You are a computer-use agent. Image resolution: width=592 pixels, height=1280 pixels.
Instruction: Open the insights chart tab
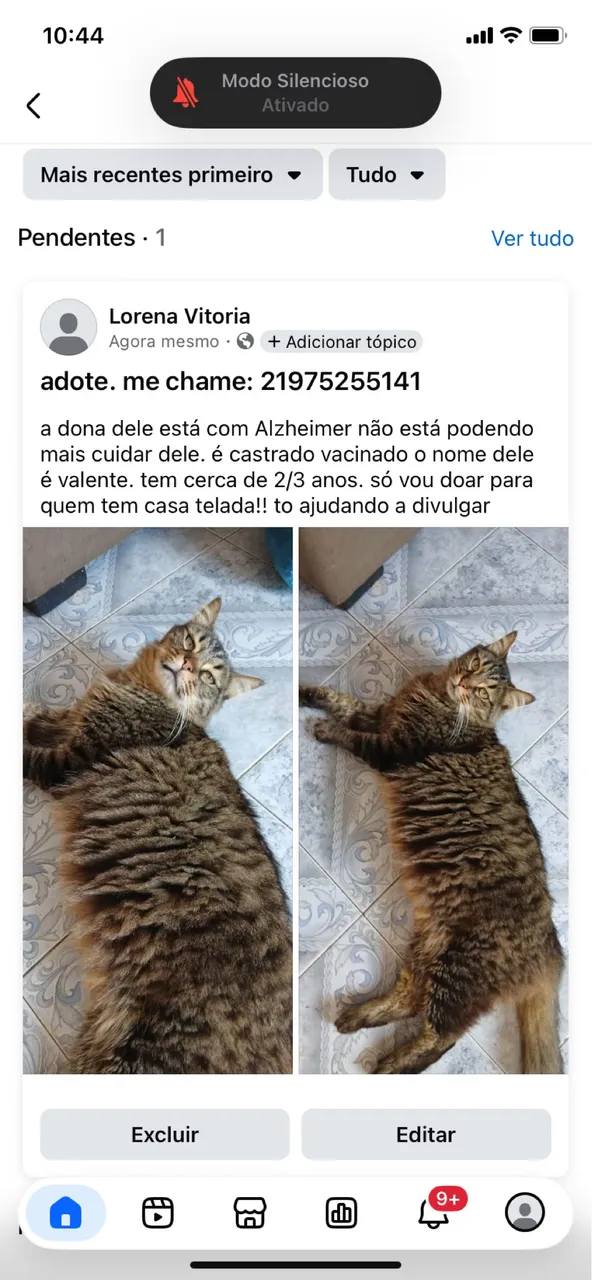pyautogui.click(x=341, y=1213)
